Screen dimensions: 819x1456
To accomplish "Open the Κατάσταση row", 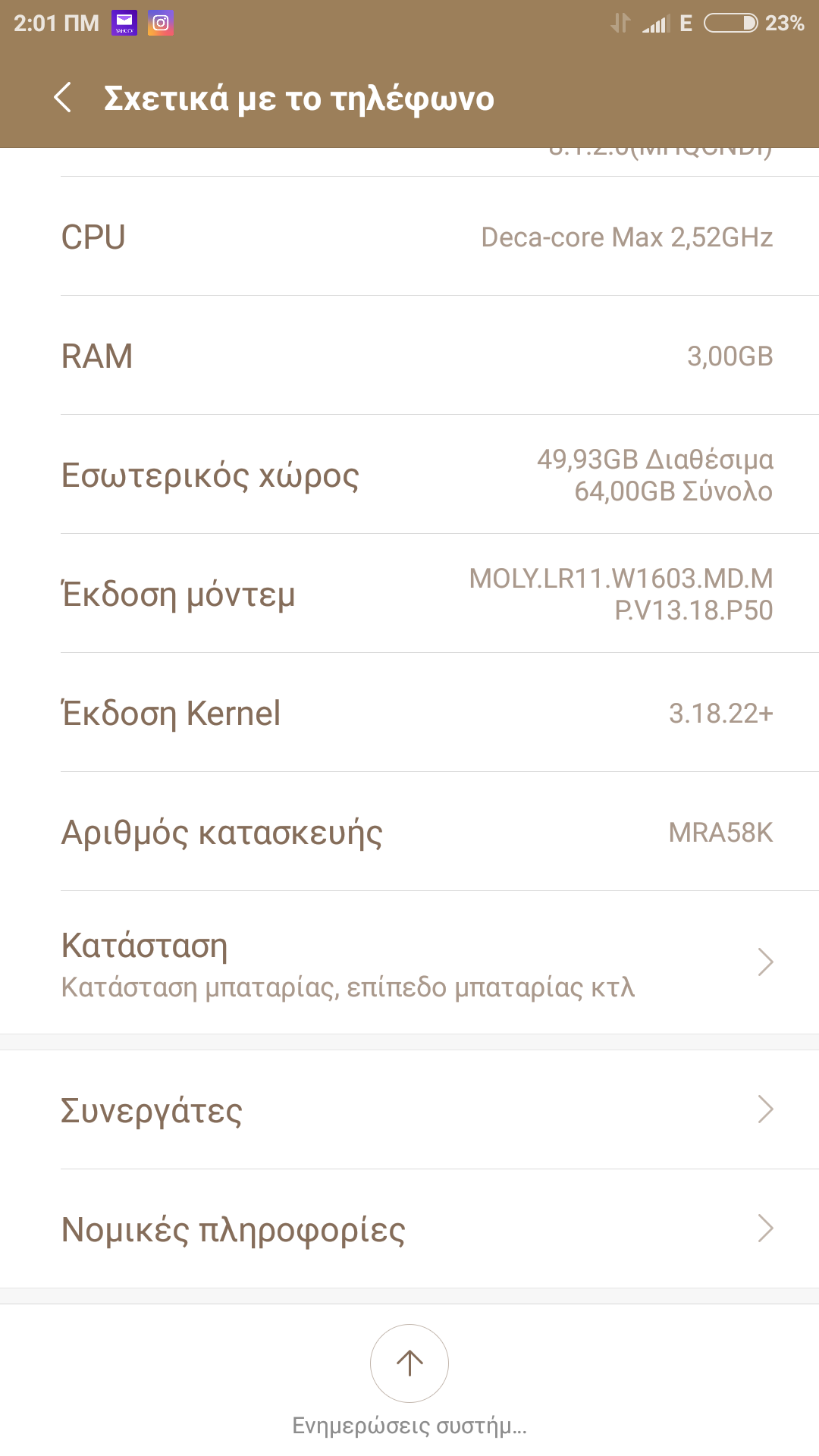I will point(409,963).
